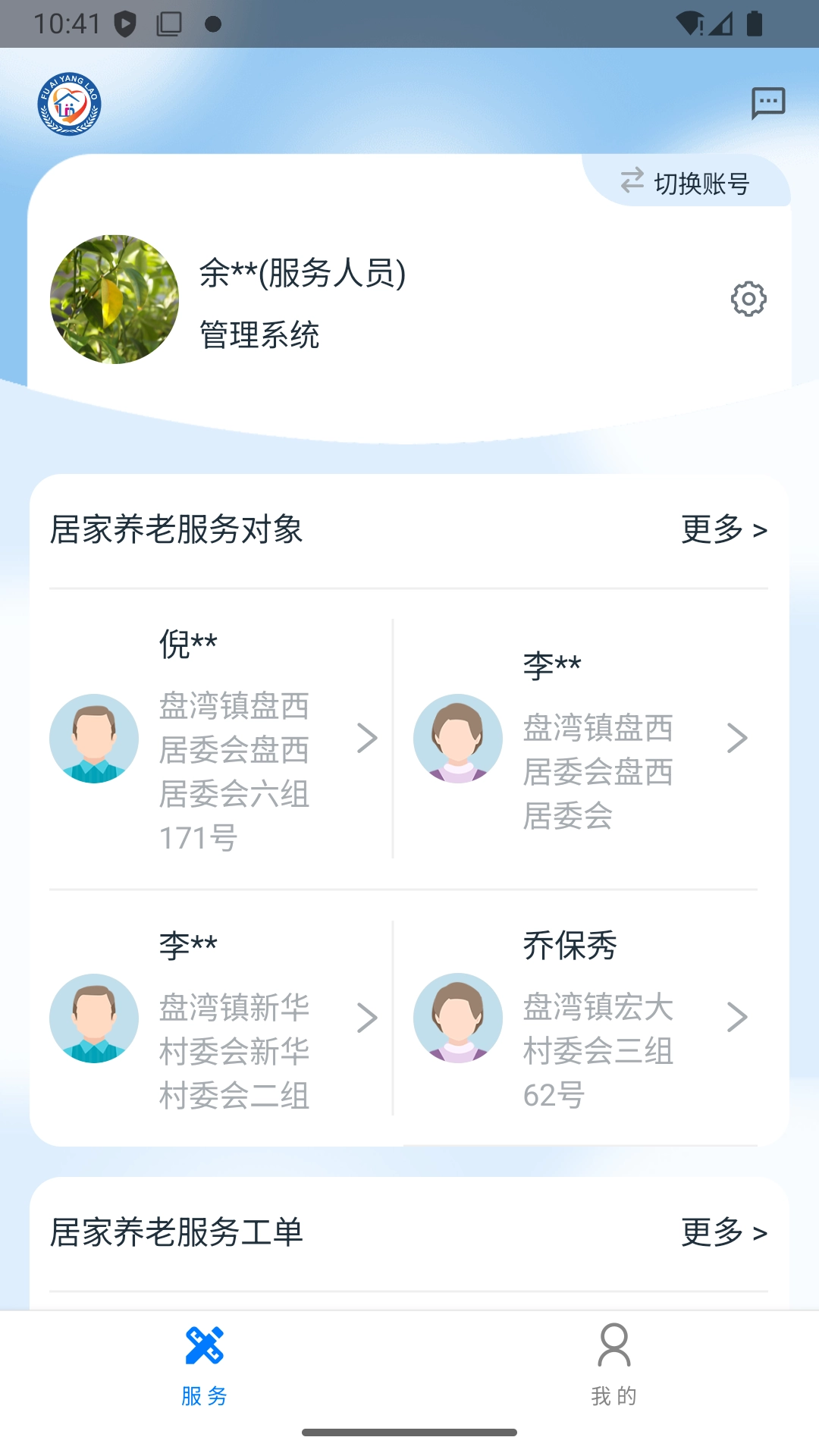Viewport: 819px width, 1456px height.
Task: Tap the chevron beside 李** in bottom left card
Action: tap(369, 1018)
